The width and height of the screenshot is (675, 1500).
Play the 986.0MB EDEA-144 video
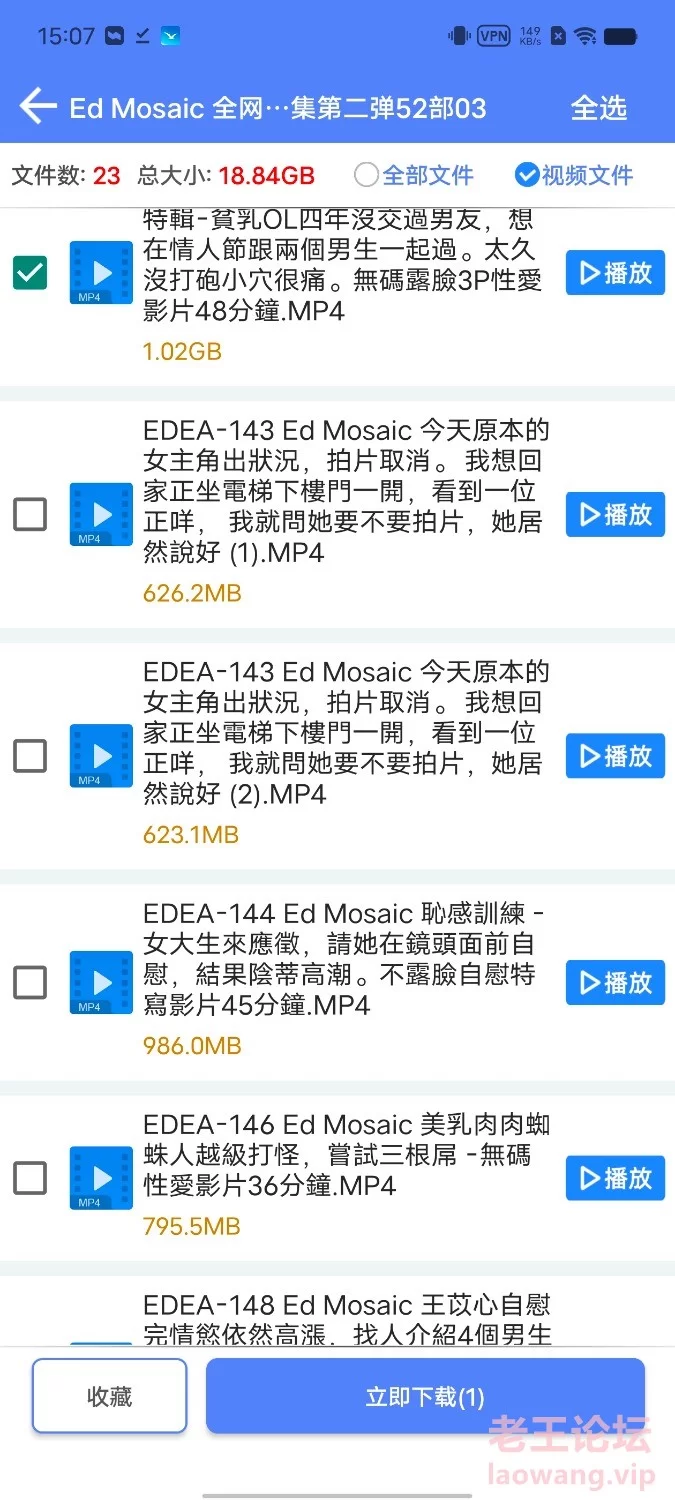click(x=615, y=983)
